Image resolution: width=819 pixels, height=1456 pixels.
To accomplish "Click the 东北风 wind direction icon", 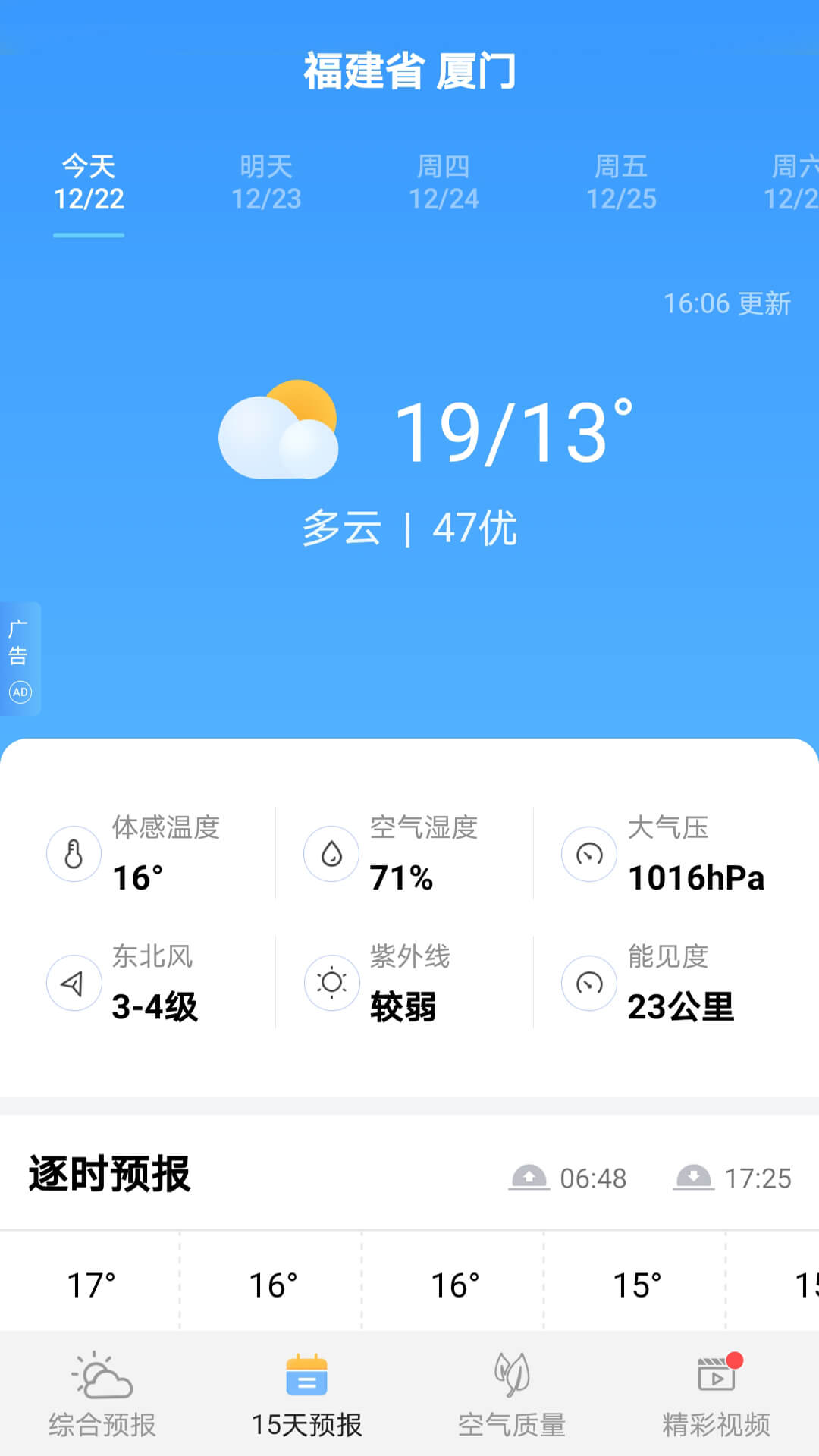I will 74,983.
